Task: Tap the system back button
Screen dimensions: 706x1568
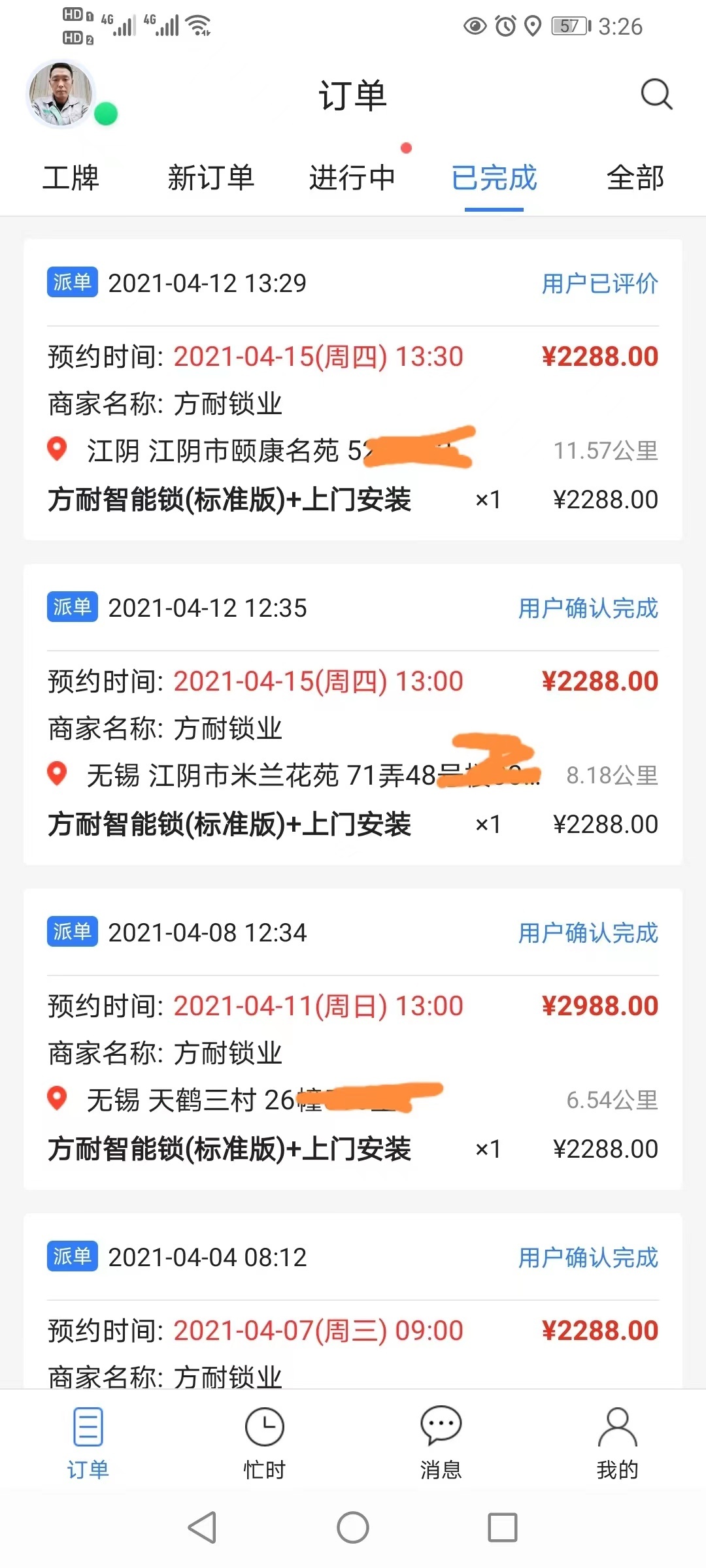Action: (x=203, y=1527)
